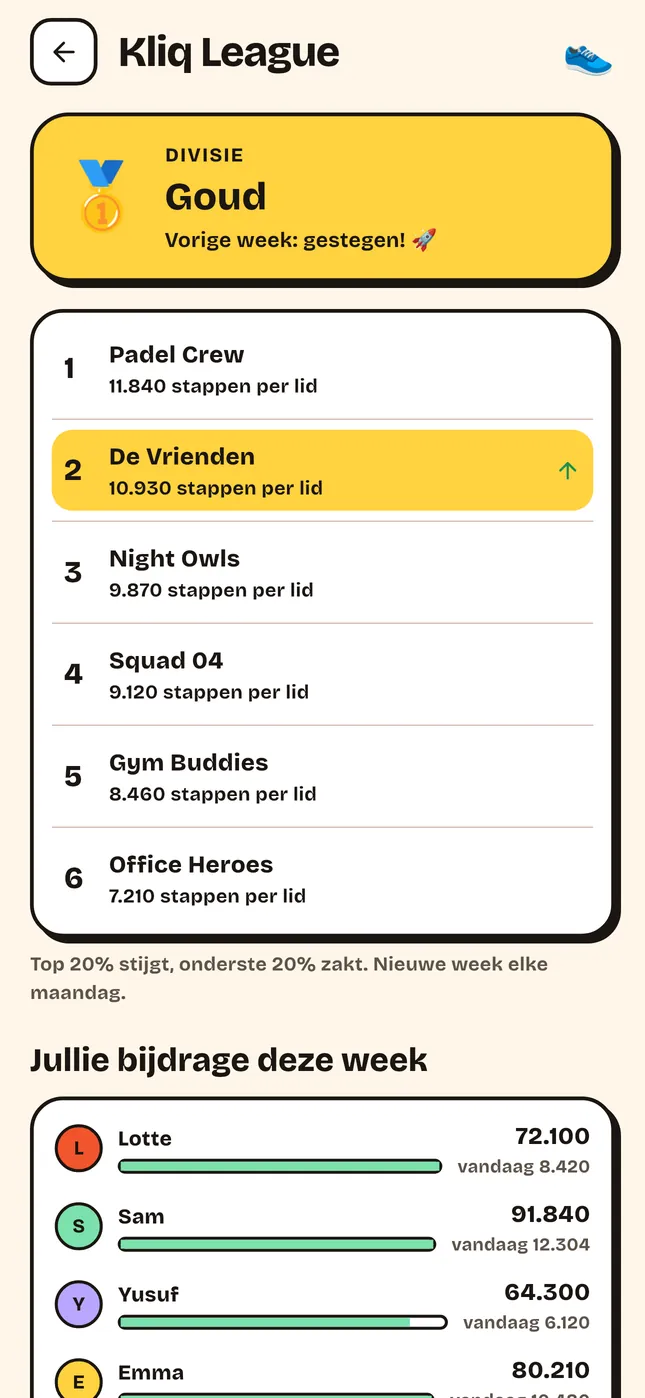The width and height of the screenshot is (645, 1398).
Task: Open the Office Heroes team
Action: click(322, 879)
